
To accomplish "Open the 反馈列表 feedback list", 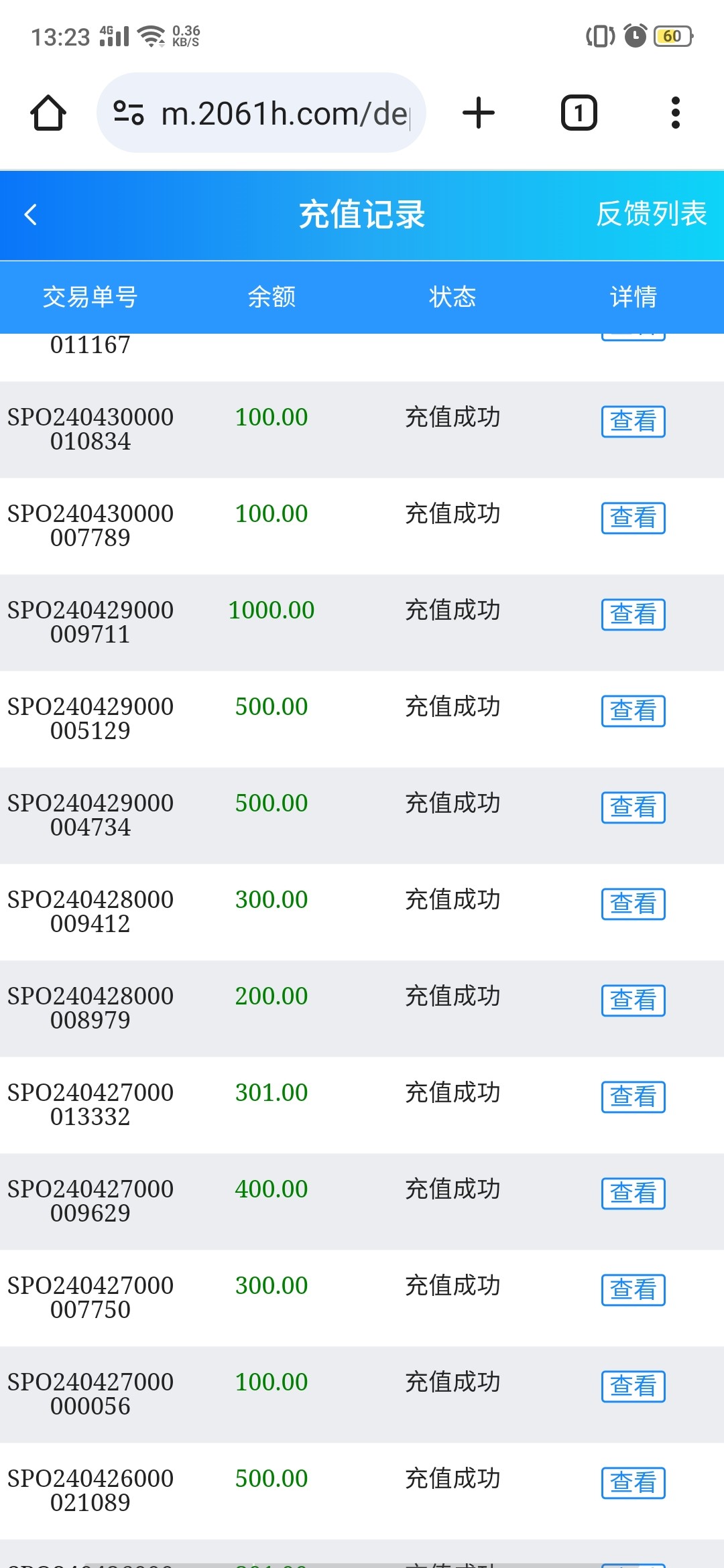I will (652, 214).
